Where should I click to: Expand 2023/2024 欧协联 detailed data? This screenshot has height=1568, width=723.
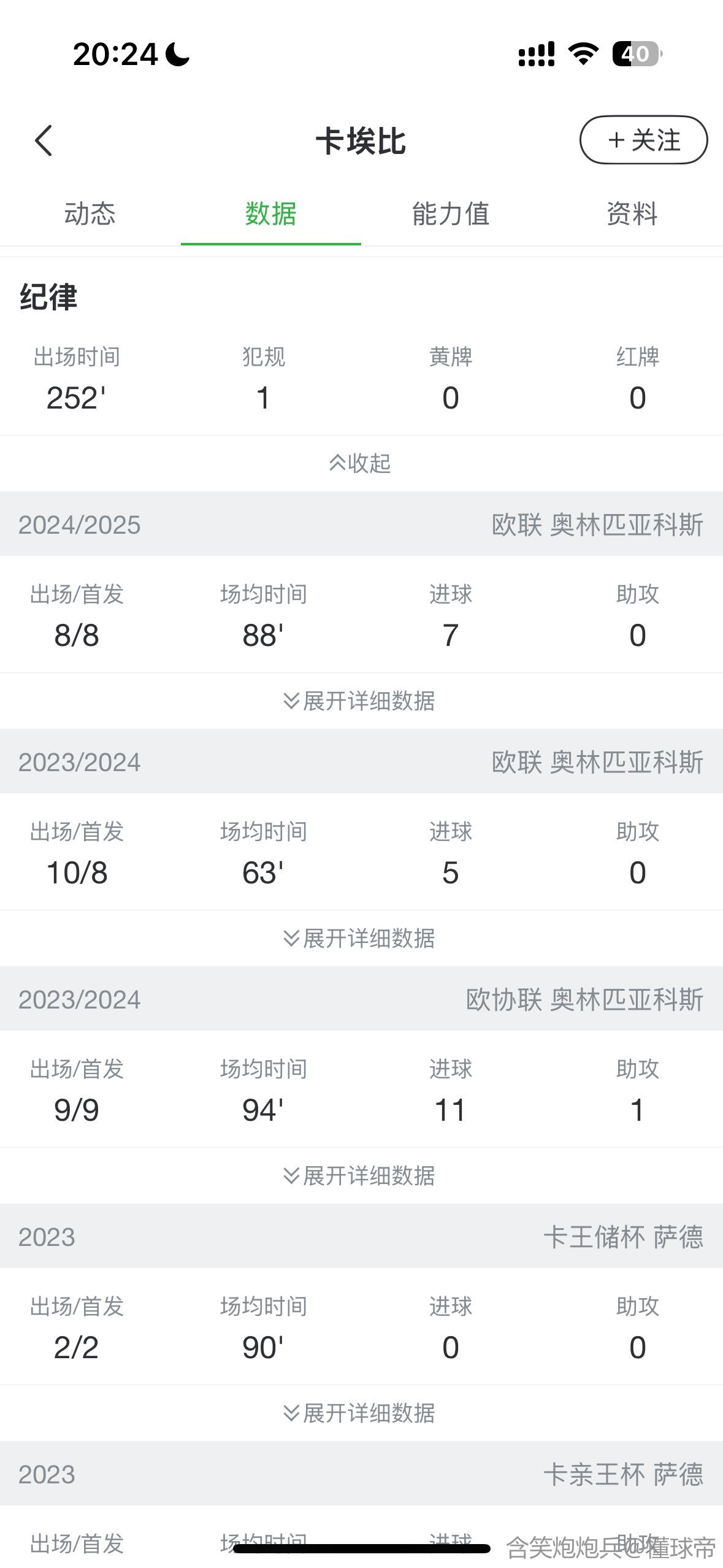pyautogui.click(x=361, y=1175)
